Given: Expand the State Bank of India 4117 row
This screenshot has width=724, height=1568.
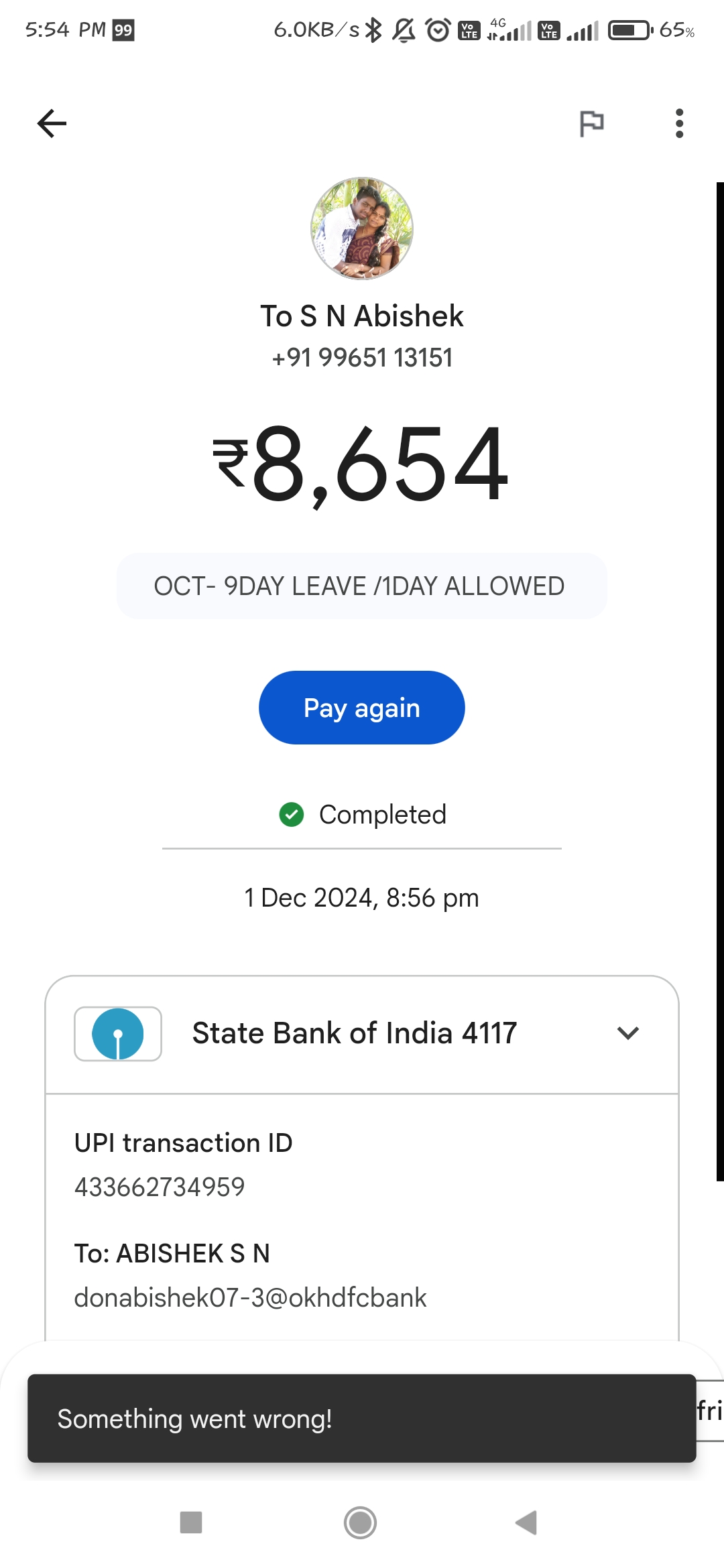Looking at the screenshot, I should point(362,1033).
